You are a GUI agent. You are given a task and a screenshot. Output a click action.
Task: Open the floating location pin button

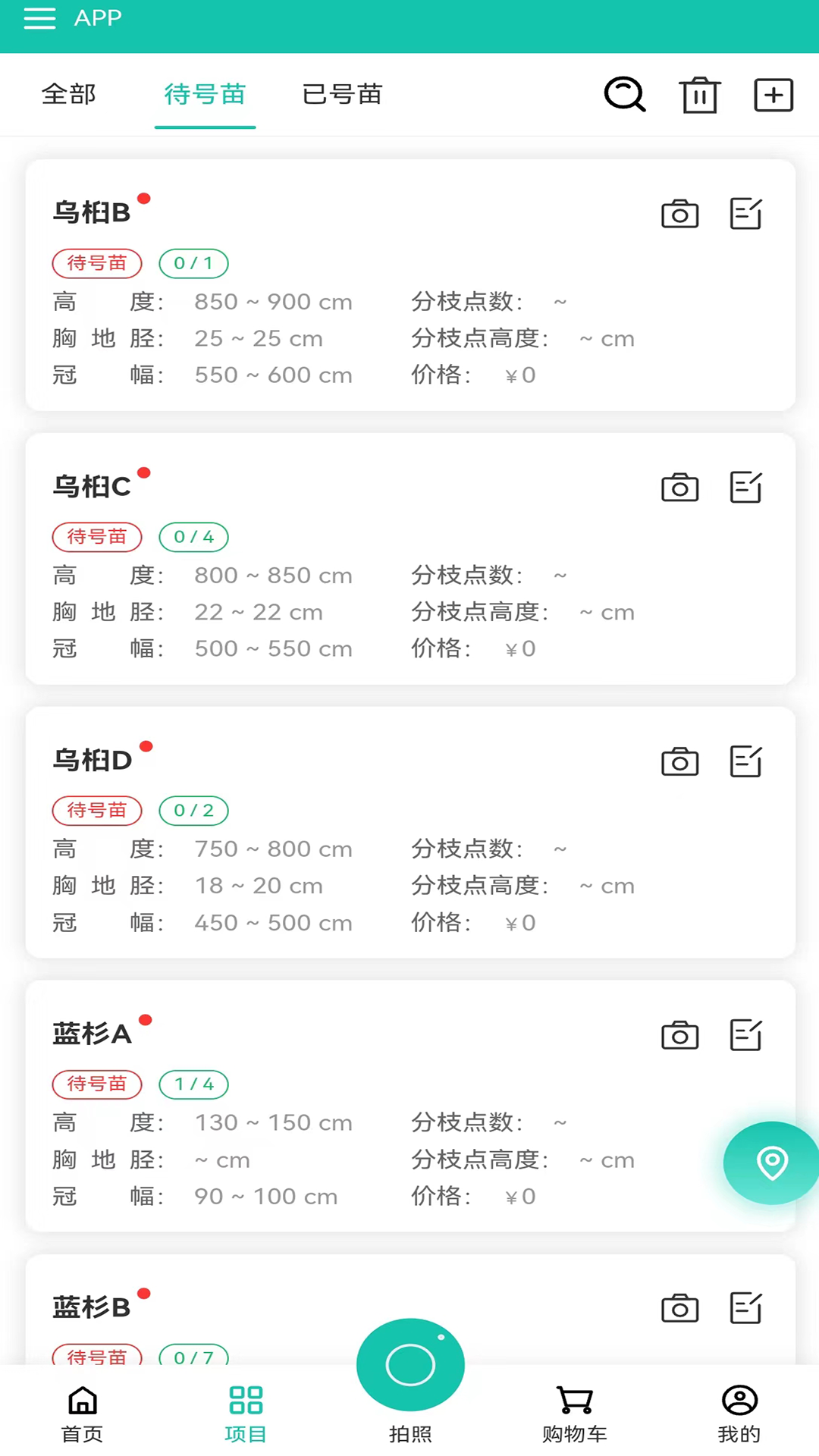pos(772,1163)
